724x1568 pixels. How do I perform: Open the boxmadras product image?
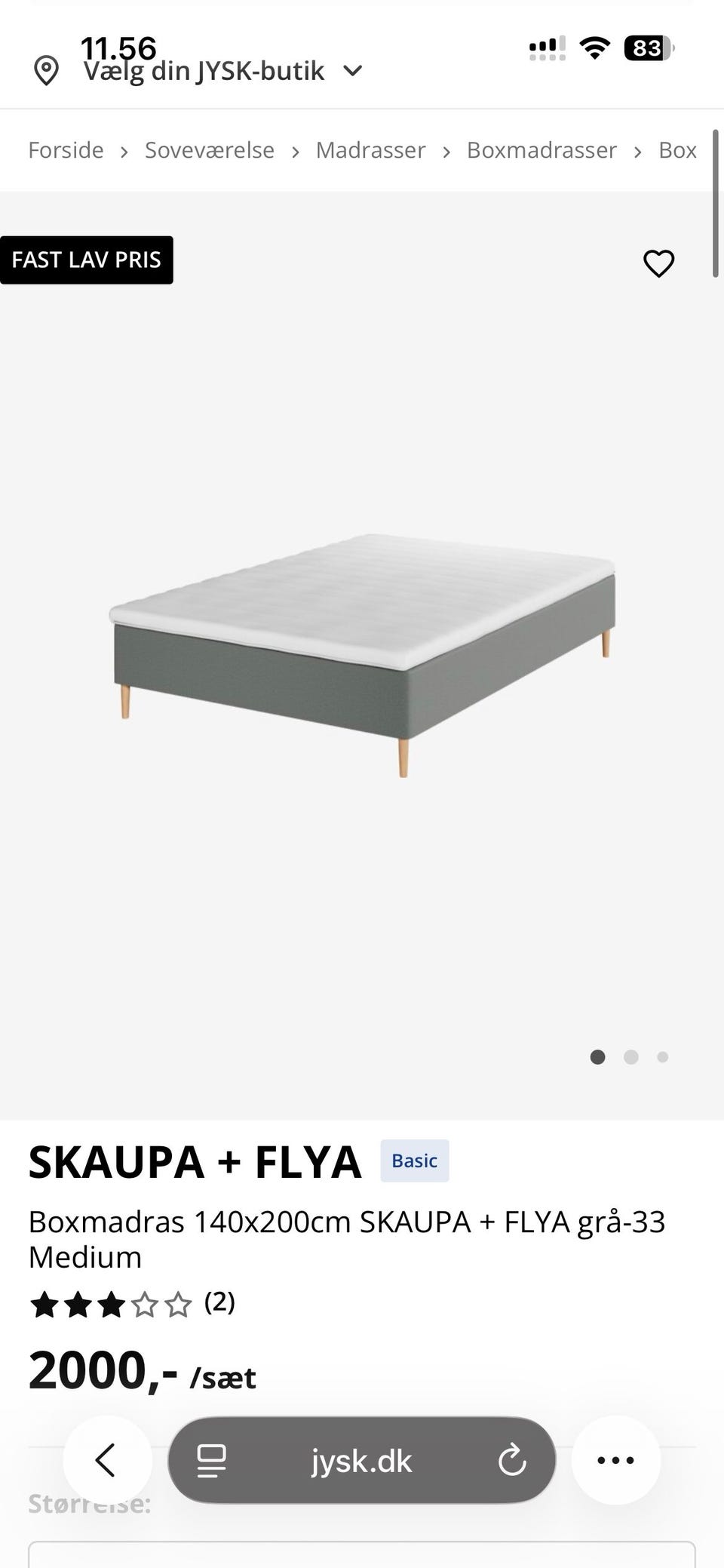[x=362, y=653]
